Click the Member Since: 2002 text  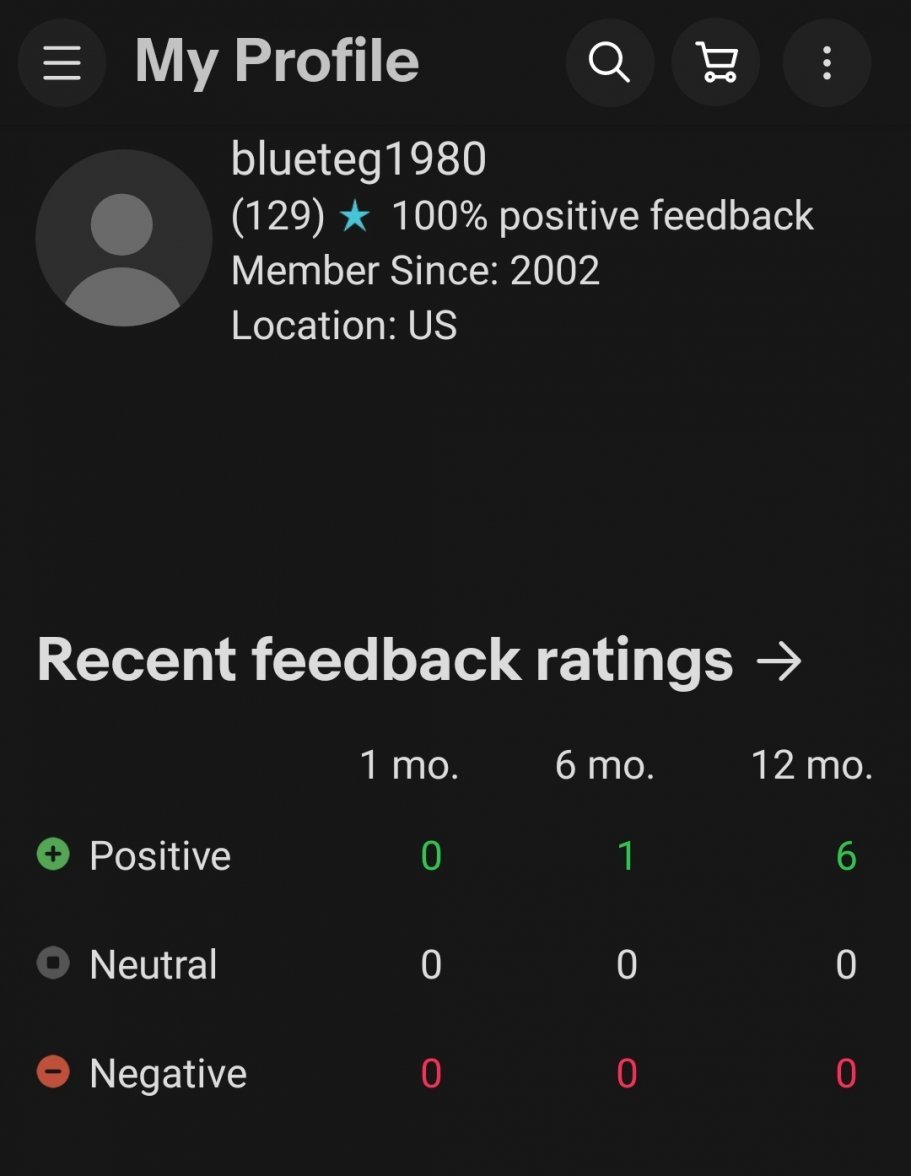coord(414,270)
